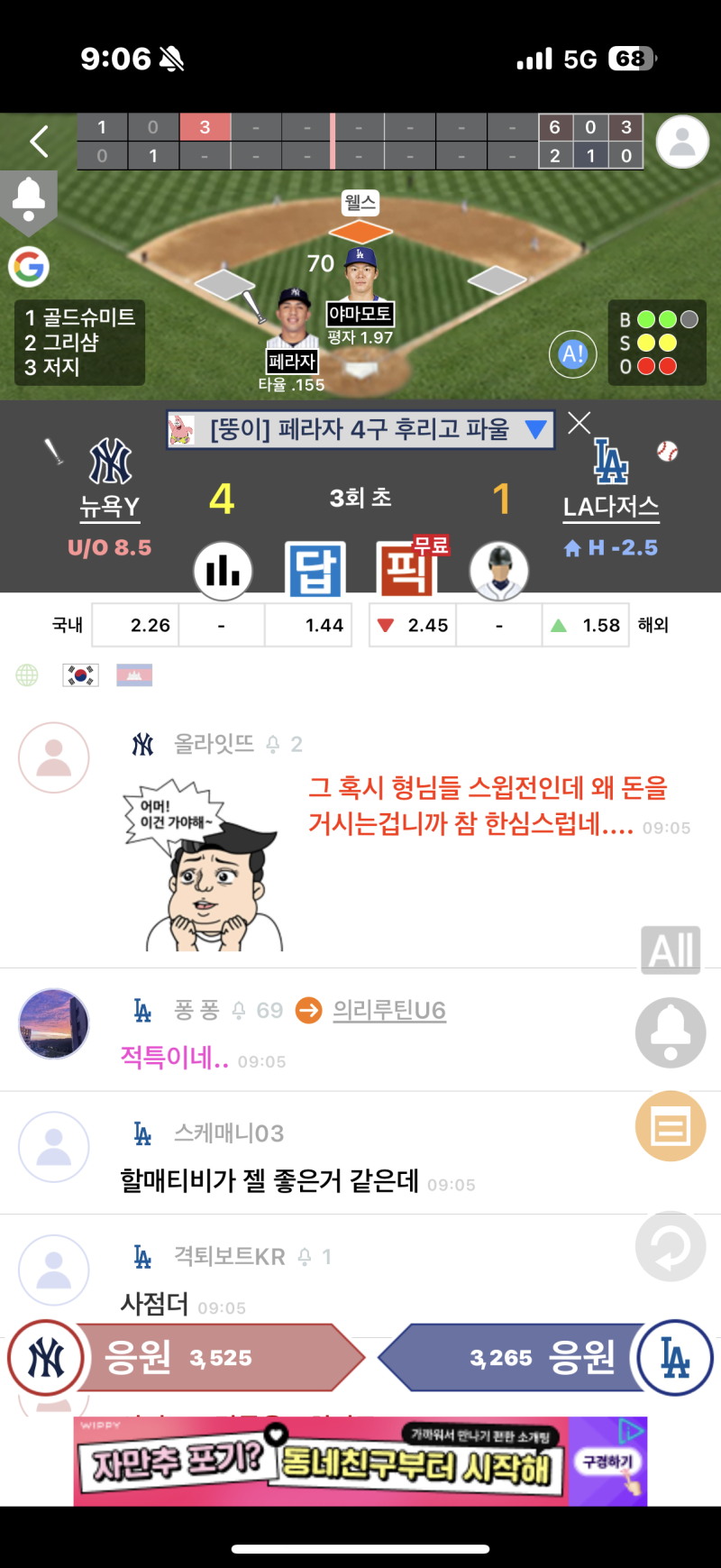Image resolution: width=721 pixels, height=1568 pixels.
Task: Tap the All chat filter button
Action: tap(671, 950)
